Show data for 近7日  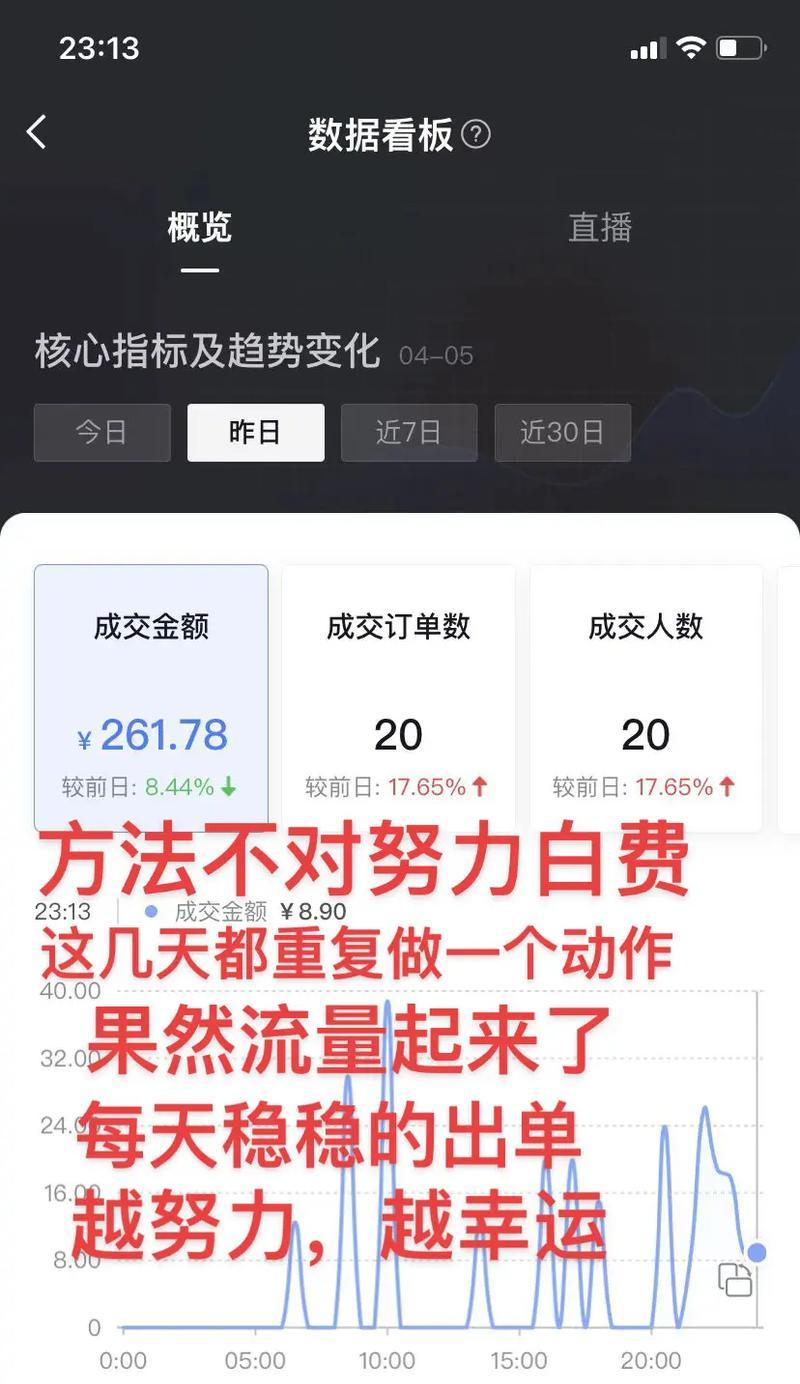pos(408,432)
